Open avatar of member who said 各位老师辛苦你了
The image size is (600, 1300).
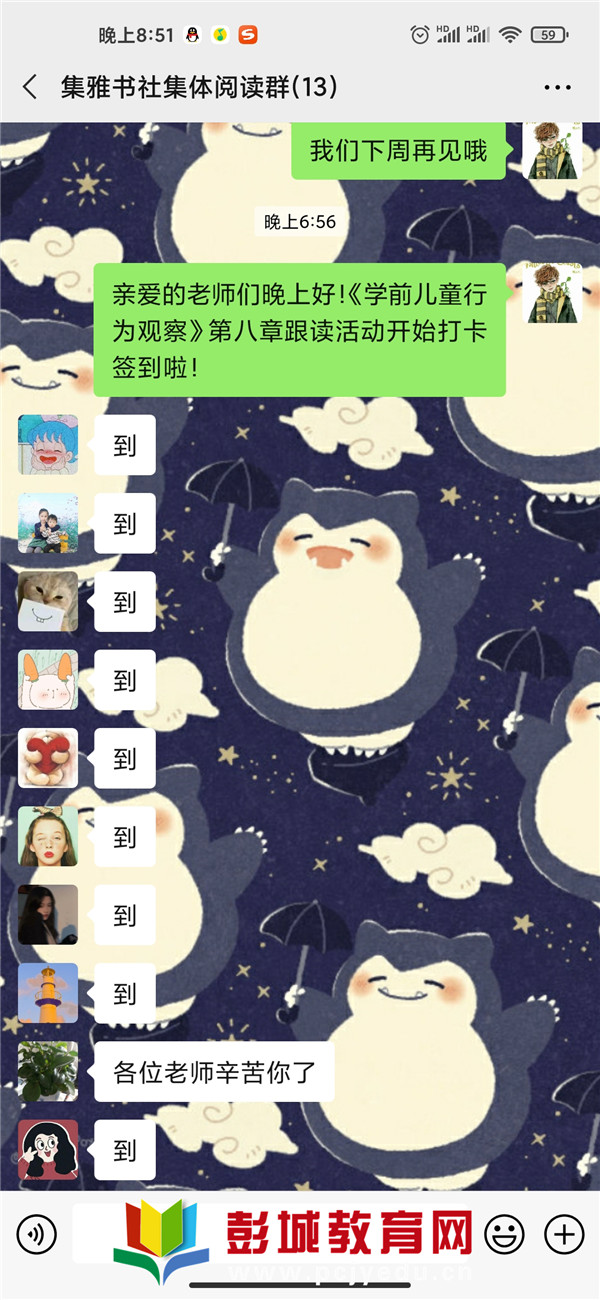(x=48, y=1072)
